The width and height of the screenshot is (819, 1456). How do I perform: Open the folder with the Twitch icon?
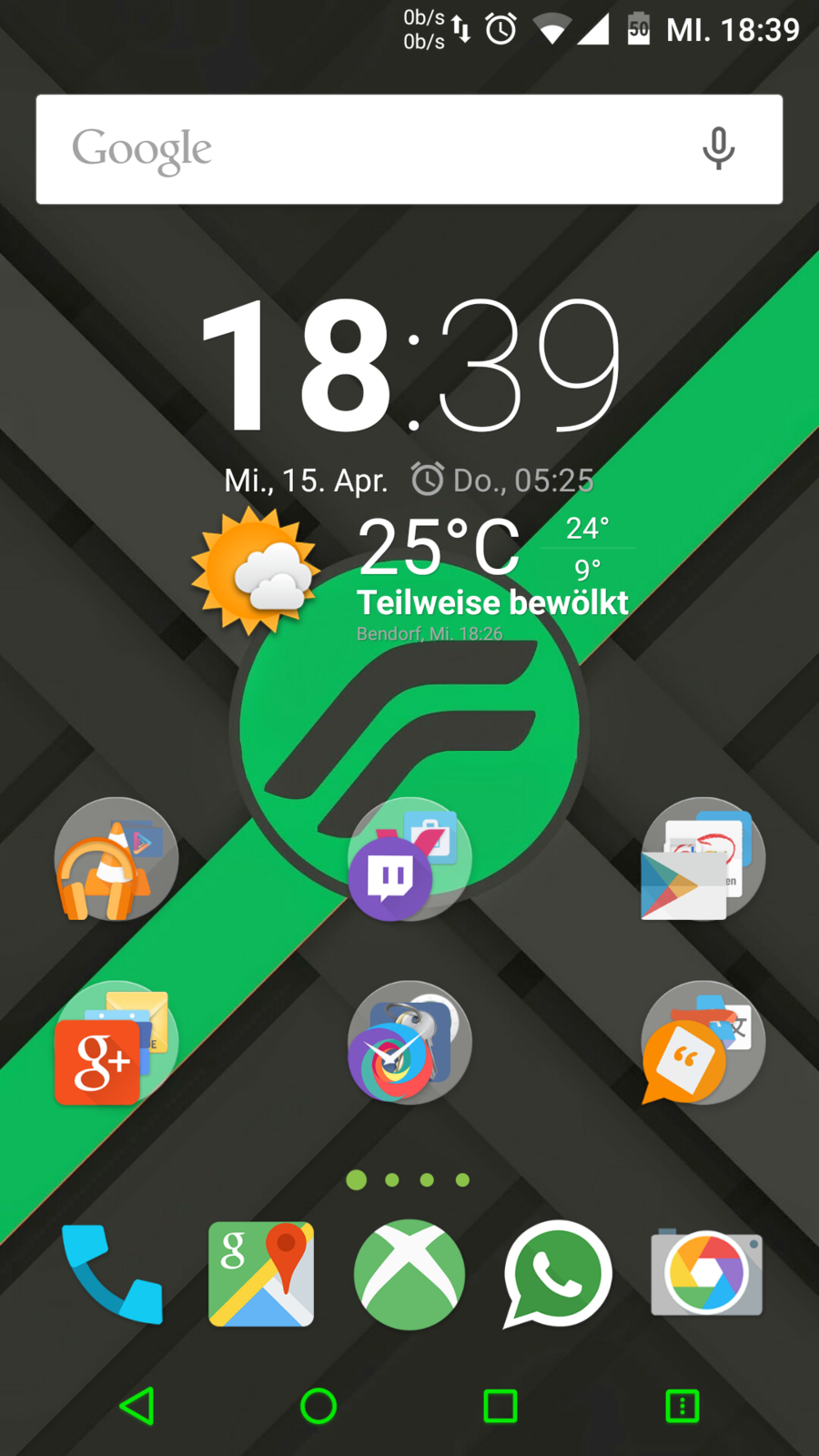[409, 859]
